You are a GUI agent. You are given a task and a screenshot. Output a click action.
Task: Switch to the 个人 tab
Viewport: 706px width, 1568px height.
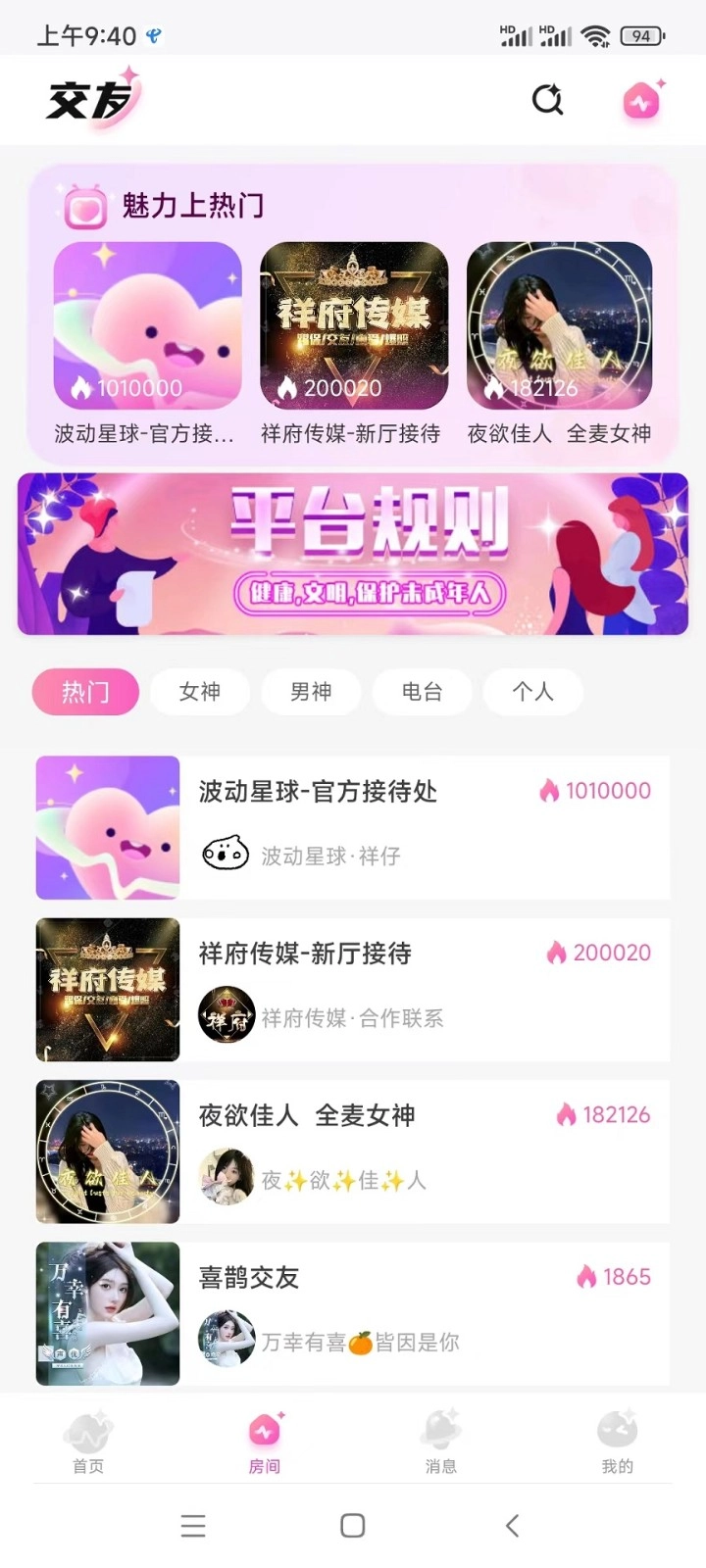(x=533, y=692)
